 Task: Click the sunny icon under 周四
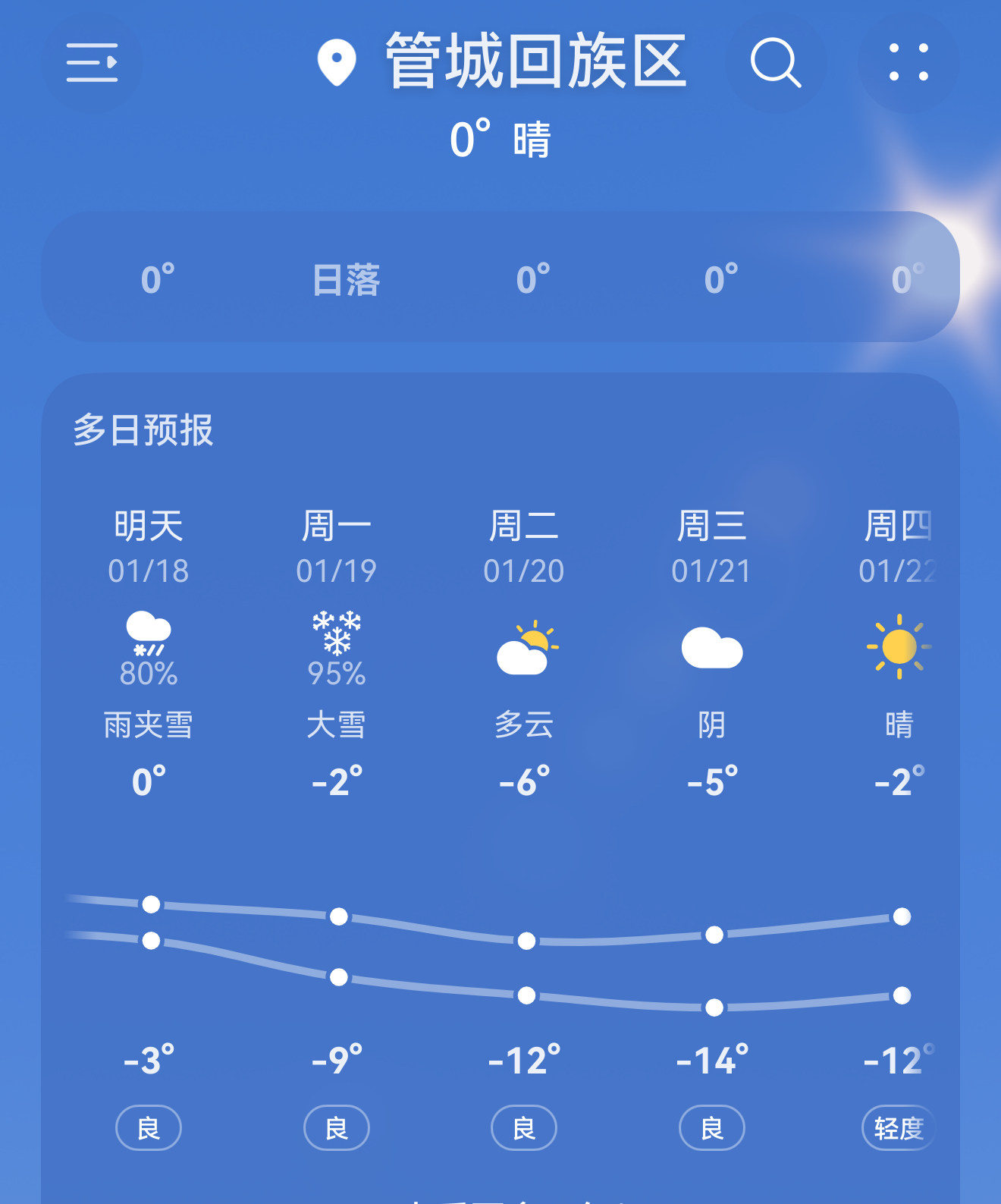[x=899, y=649]
